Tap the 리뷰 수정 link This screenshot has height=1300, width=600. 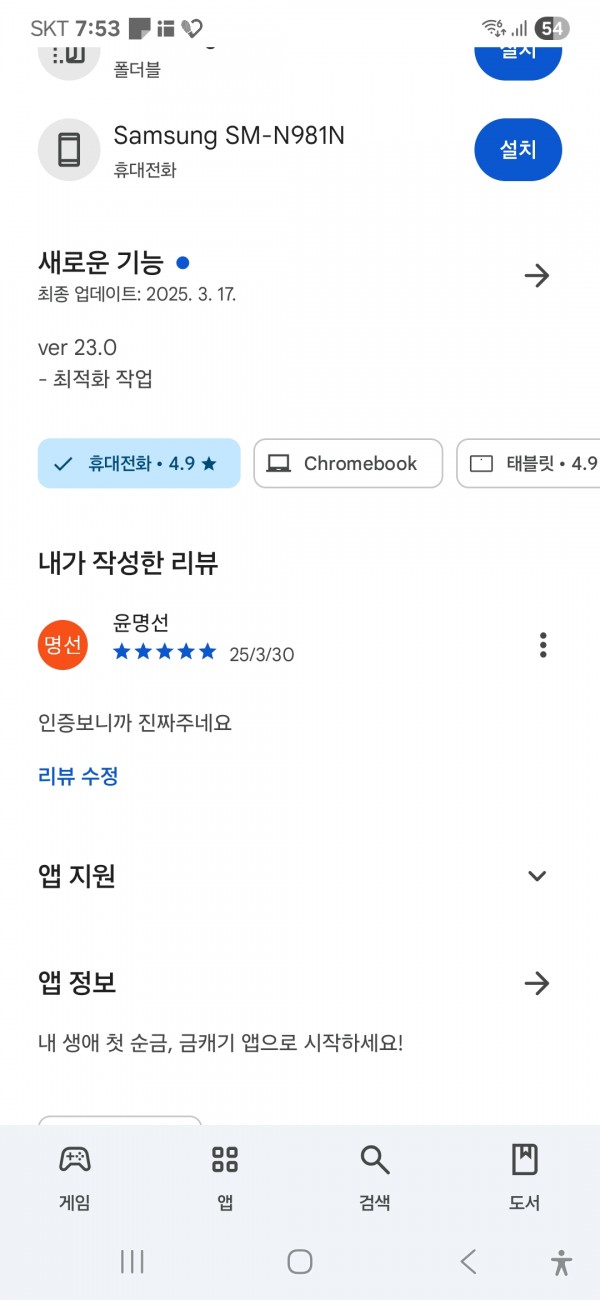78,776
